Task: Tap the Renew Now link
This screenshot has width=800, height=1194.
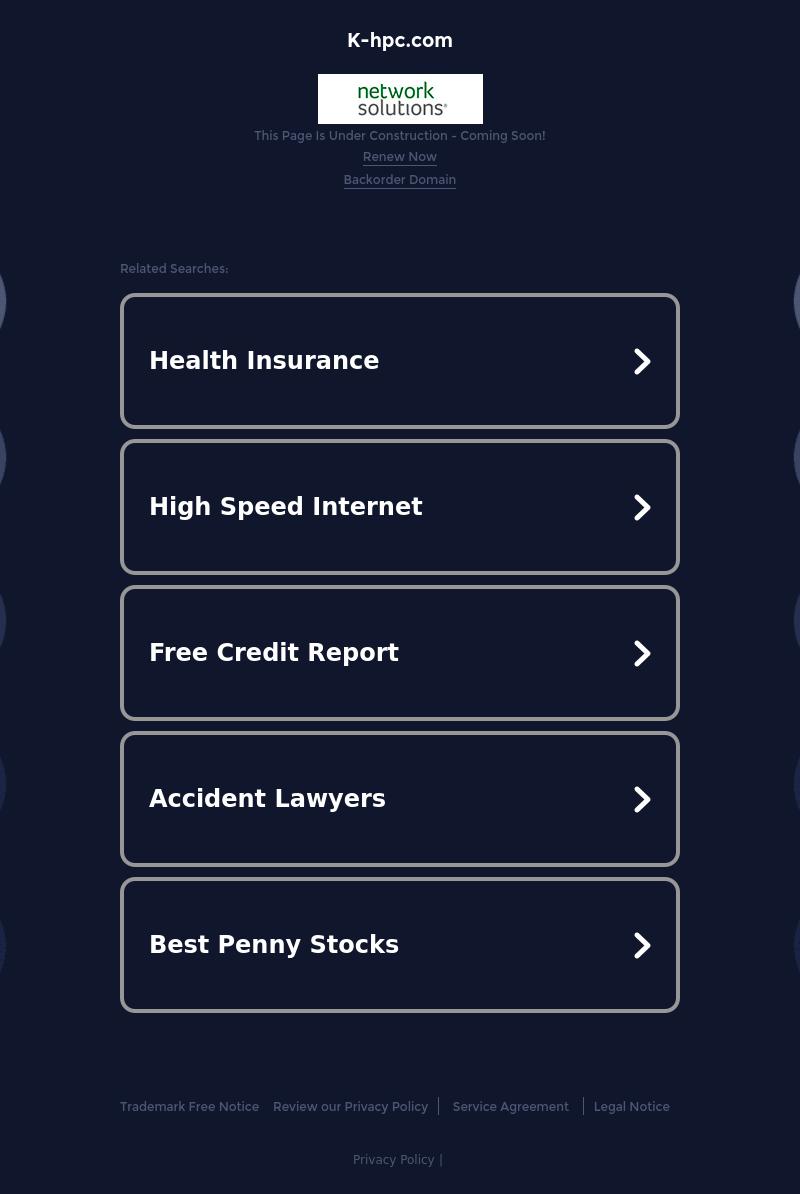Action: 399,157
